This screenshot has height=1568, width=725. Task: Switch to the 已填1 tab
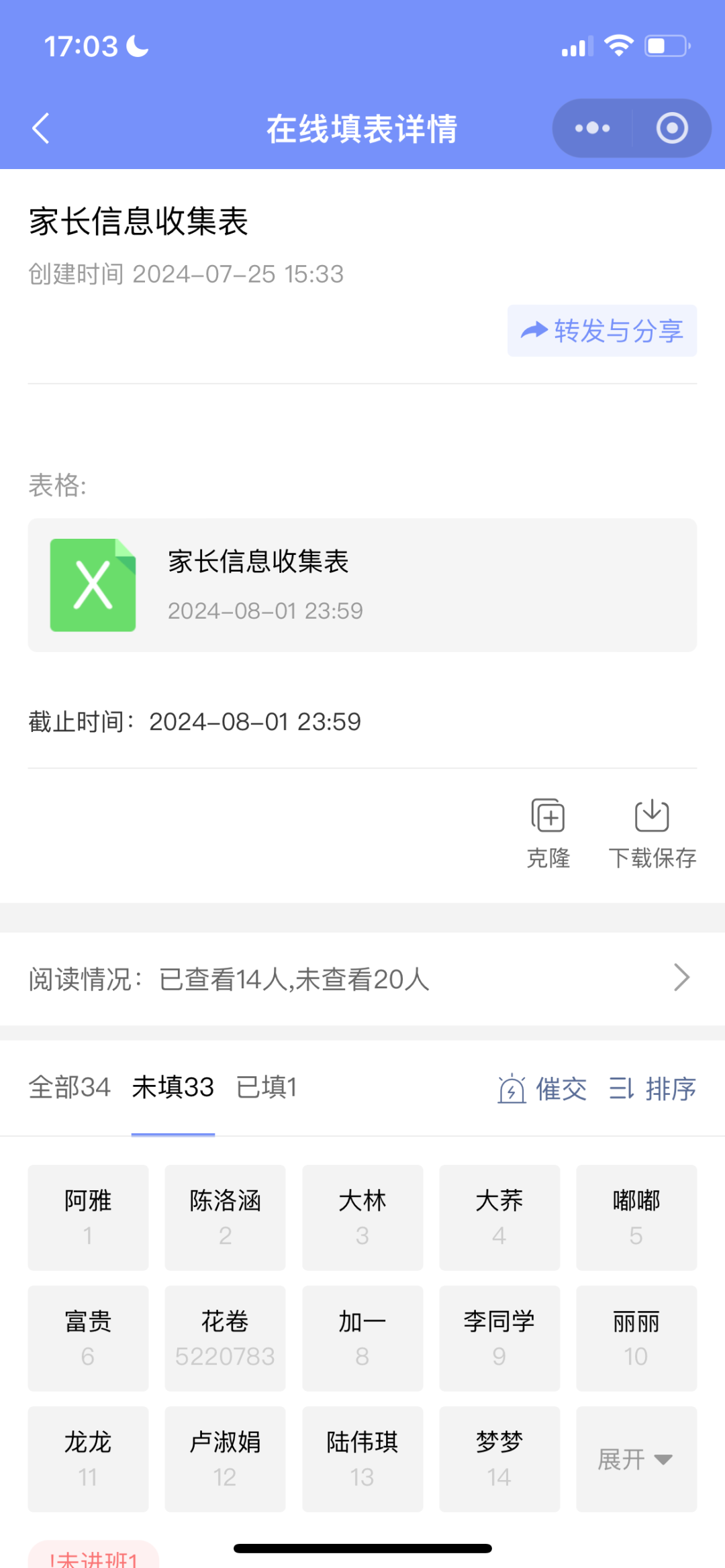(267, 1087)
